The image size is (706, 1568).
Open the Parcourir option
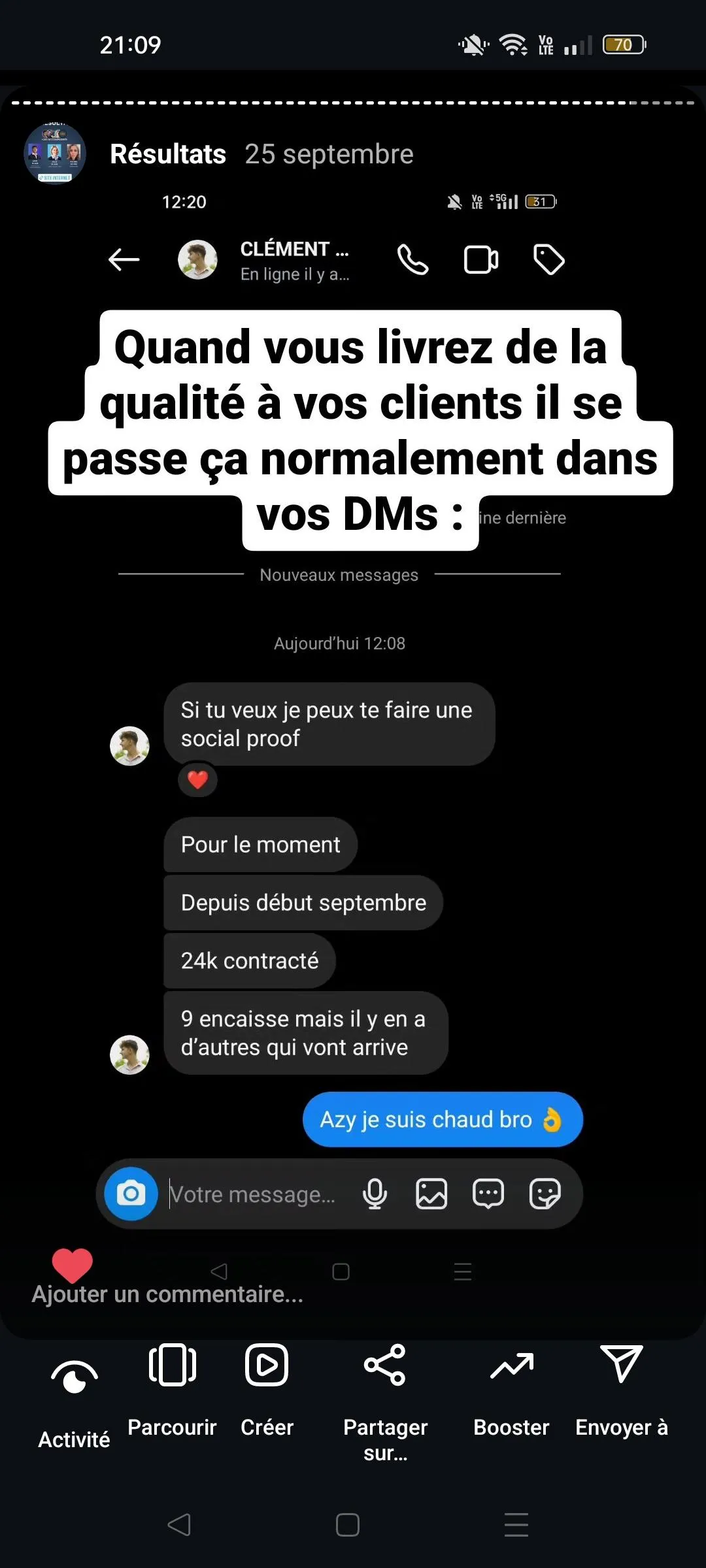point(172,1385)
